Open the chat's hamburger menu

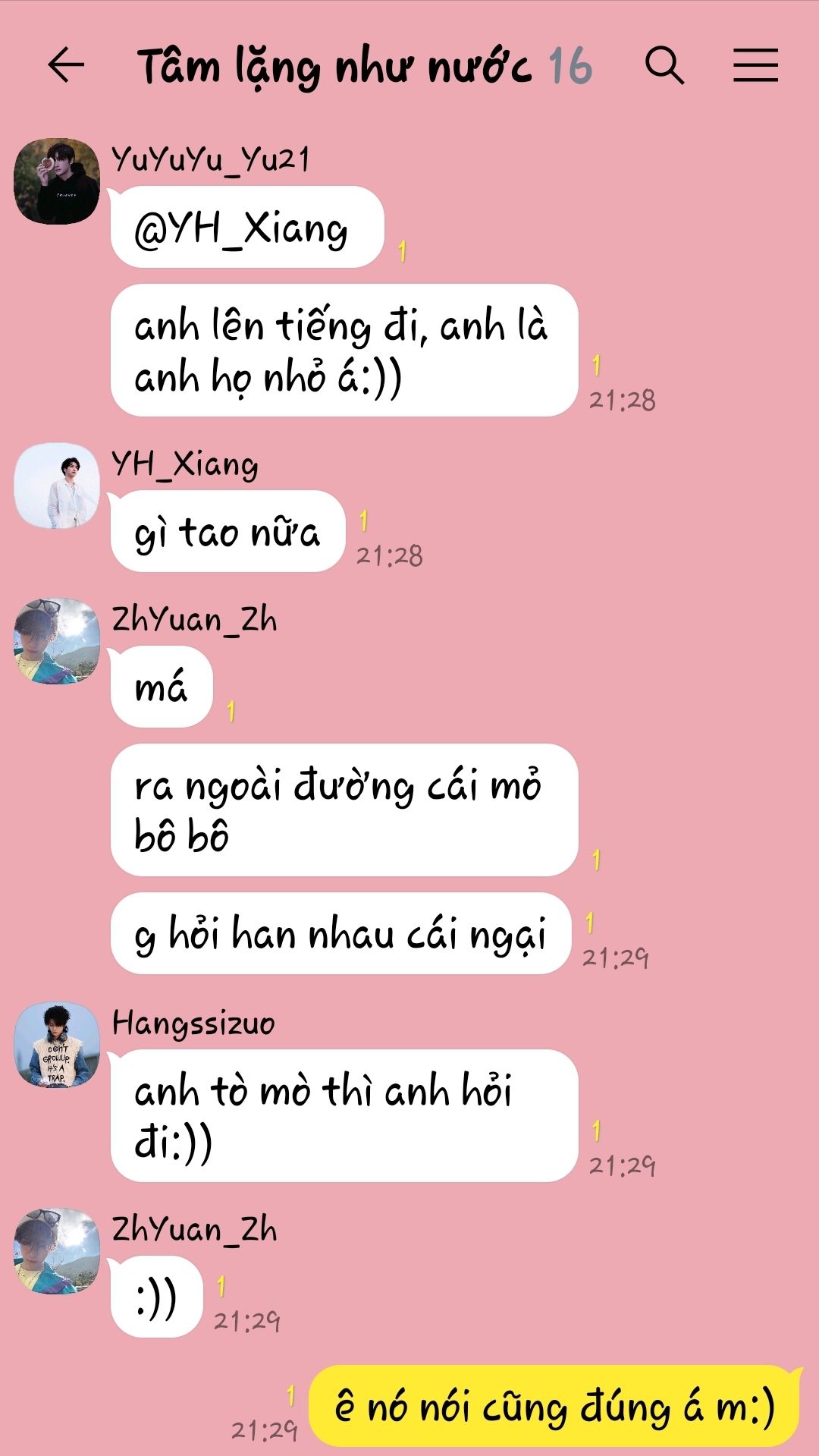755,65
